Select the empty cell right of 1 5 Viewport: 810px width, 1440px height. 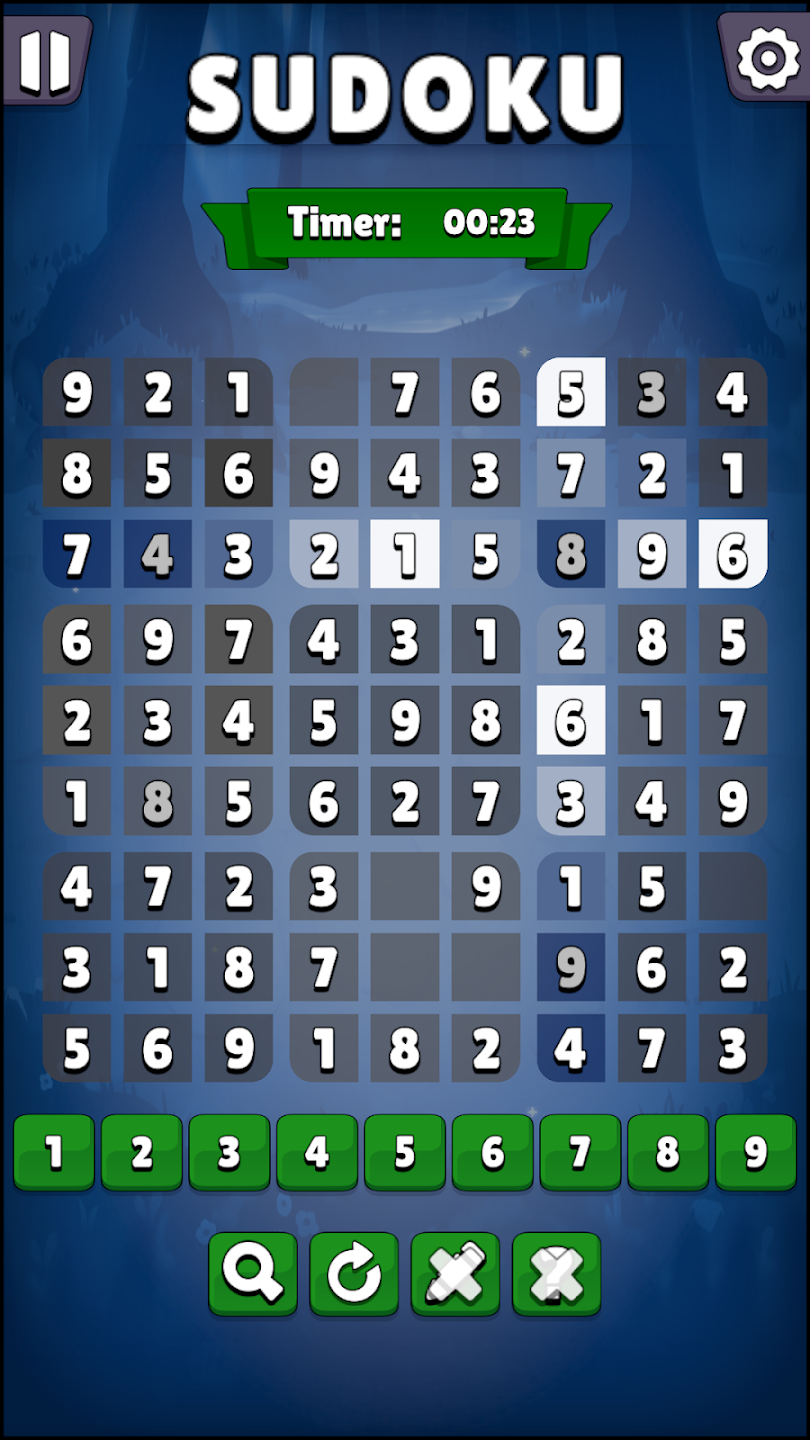point(732,886)
